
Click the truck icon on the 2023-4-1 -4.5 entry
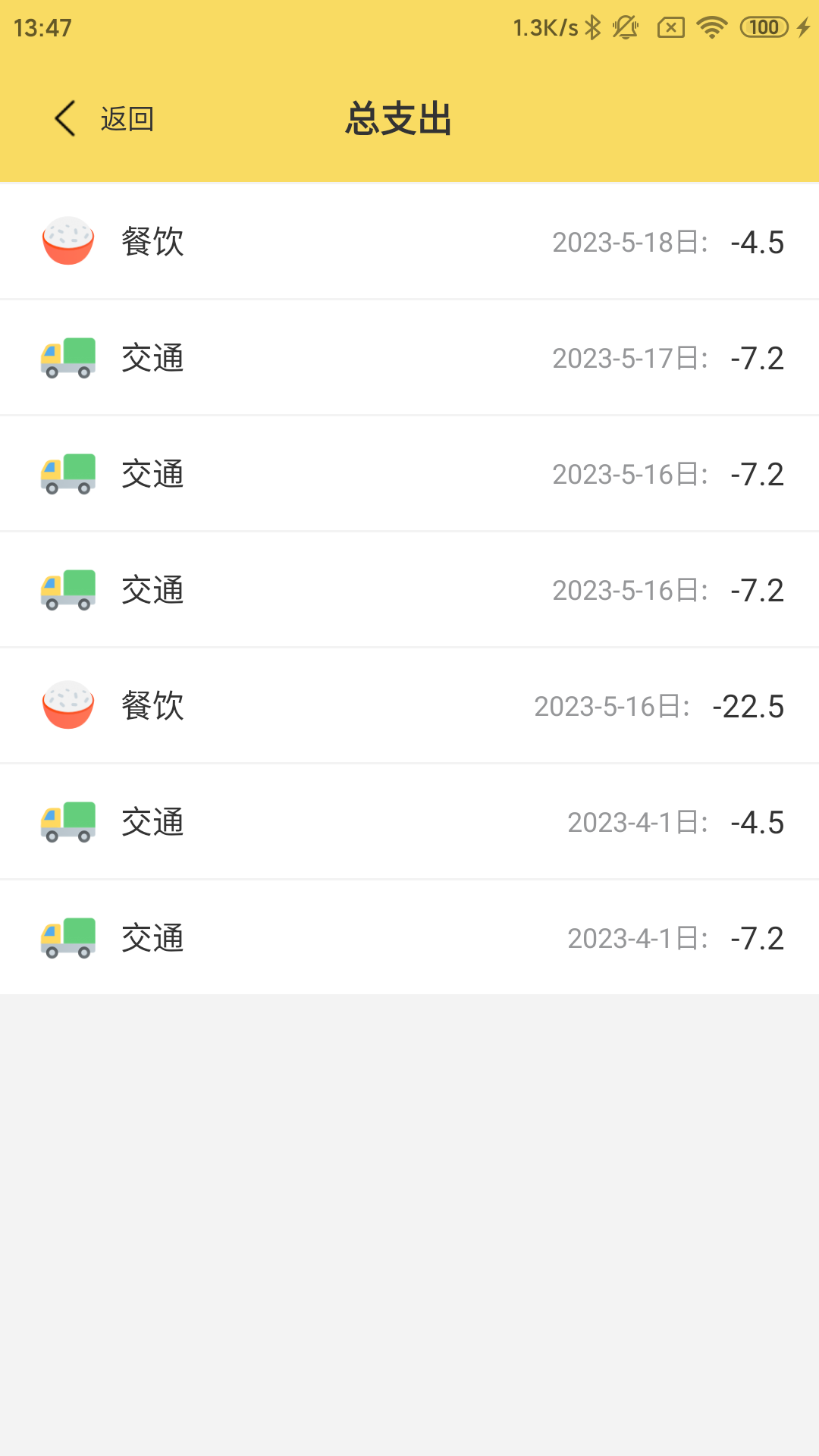[x=67, y=821]
